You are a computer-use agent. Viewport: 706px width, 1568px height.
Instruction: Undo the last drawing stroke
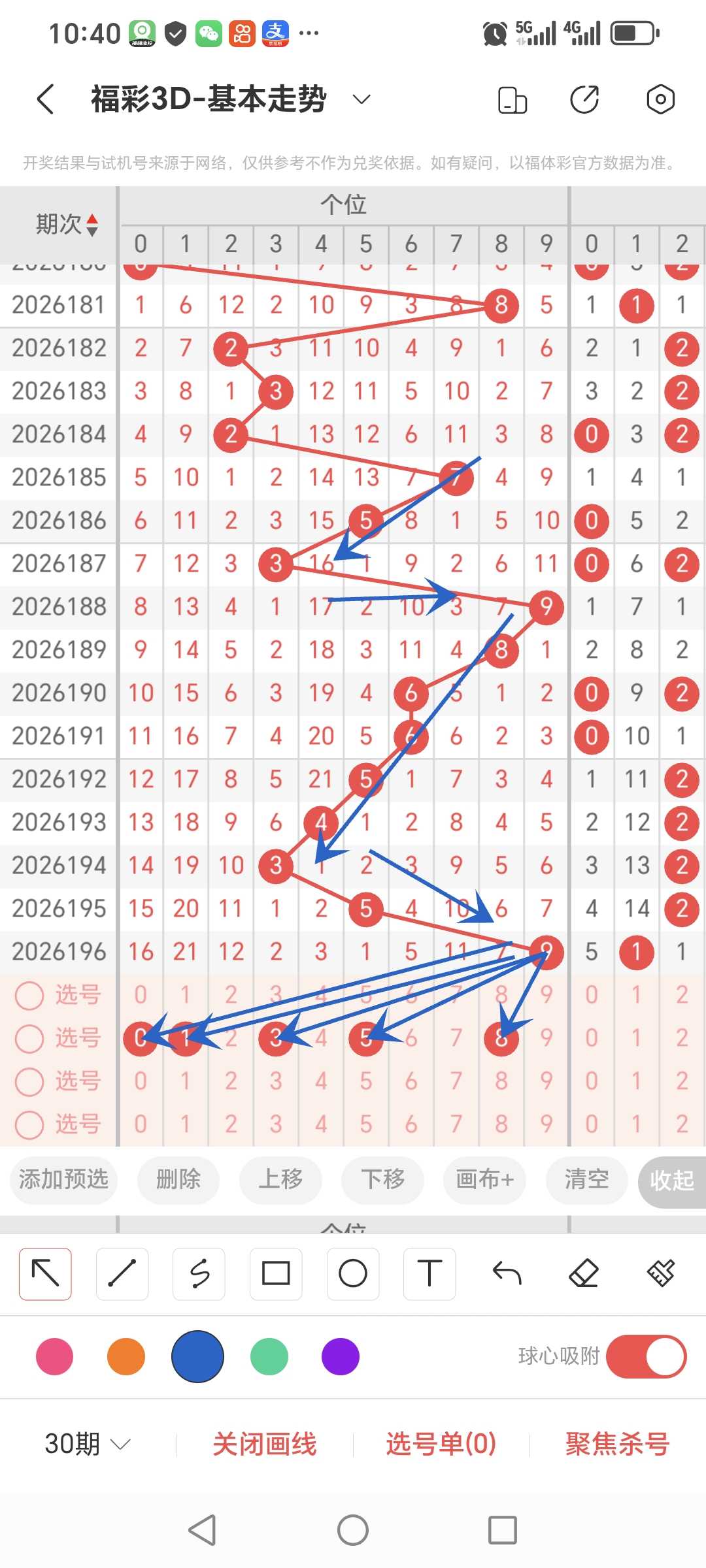click(x=507, y=1273)
